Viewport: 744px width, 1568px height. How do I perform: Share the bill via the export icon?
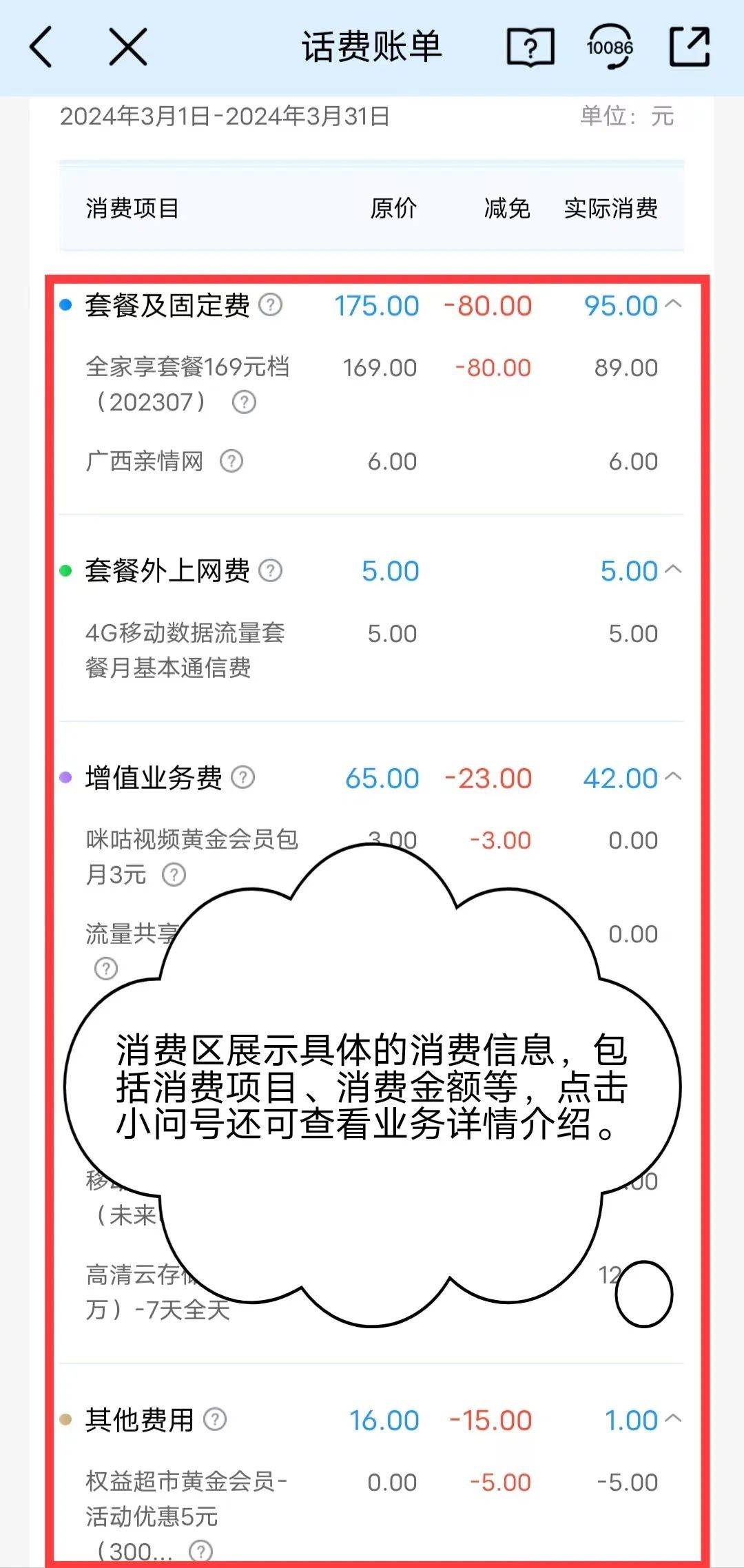[691, 47]
